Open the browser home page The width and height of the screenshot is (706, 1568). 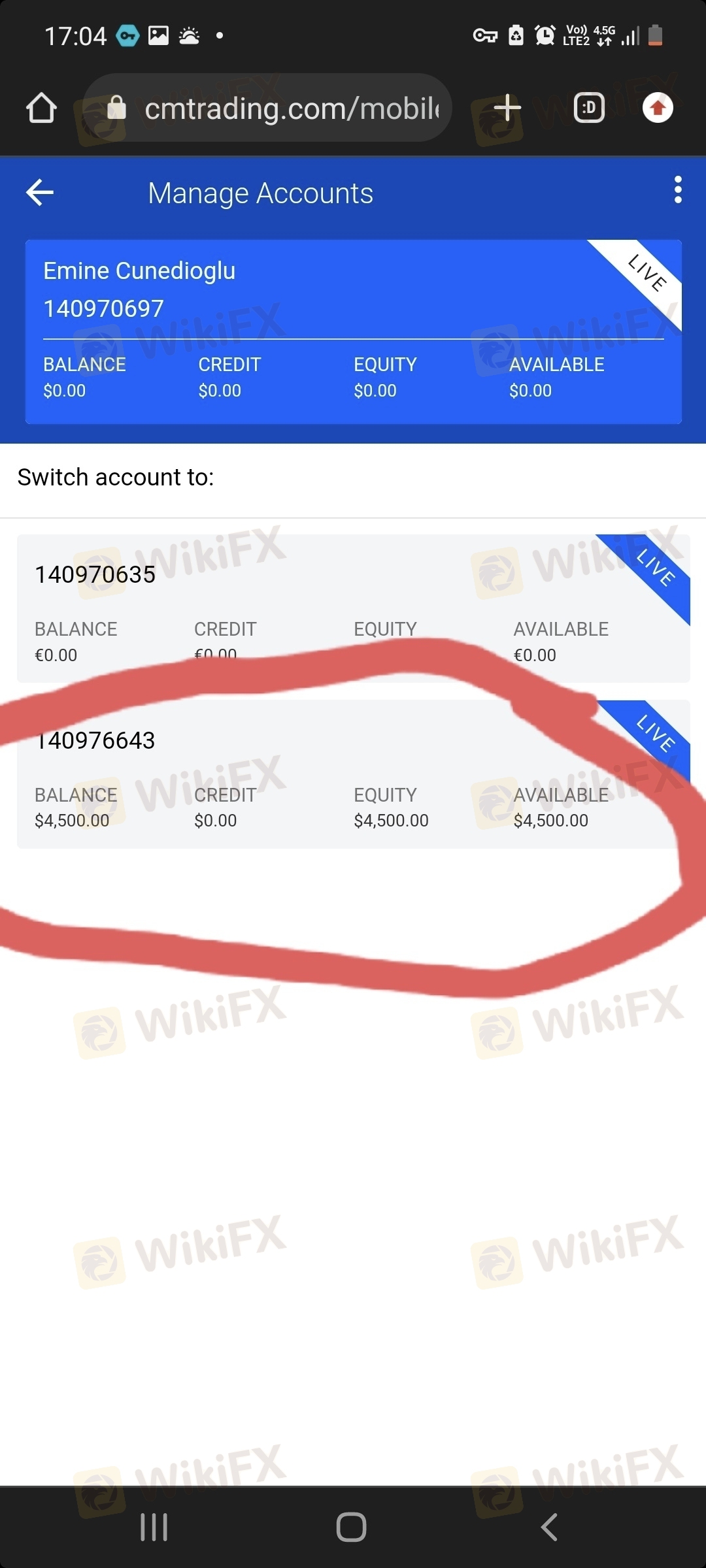[41, 108]
